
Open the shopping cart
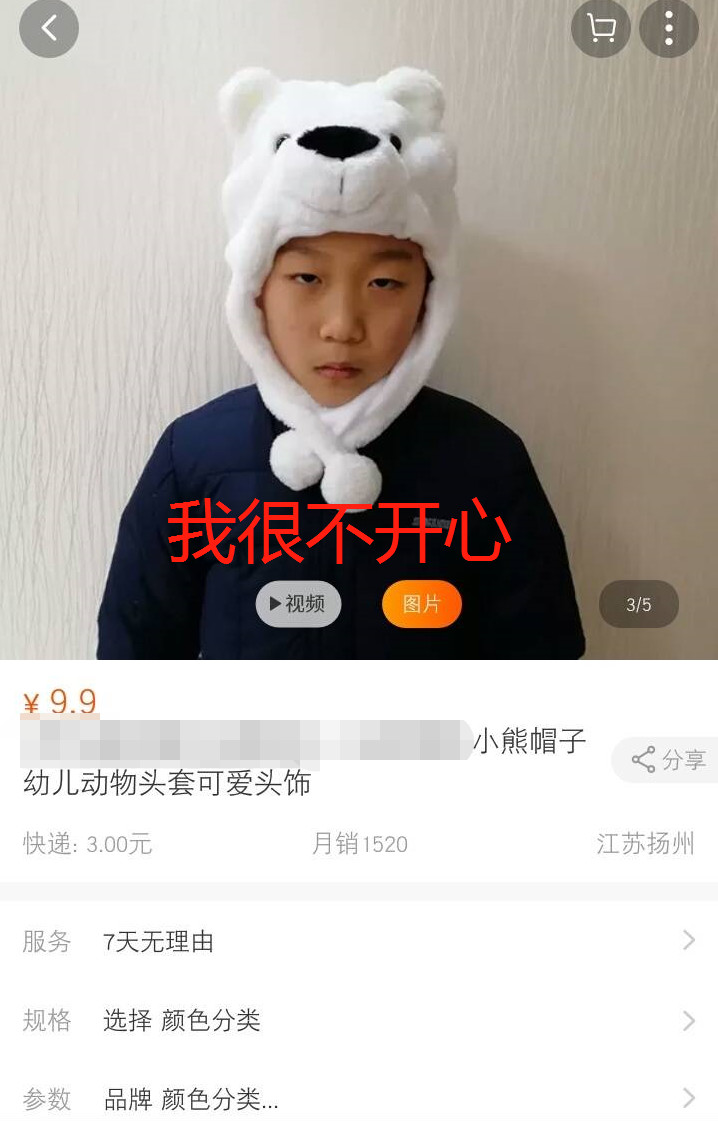601,28
